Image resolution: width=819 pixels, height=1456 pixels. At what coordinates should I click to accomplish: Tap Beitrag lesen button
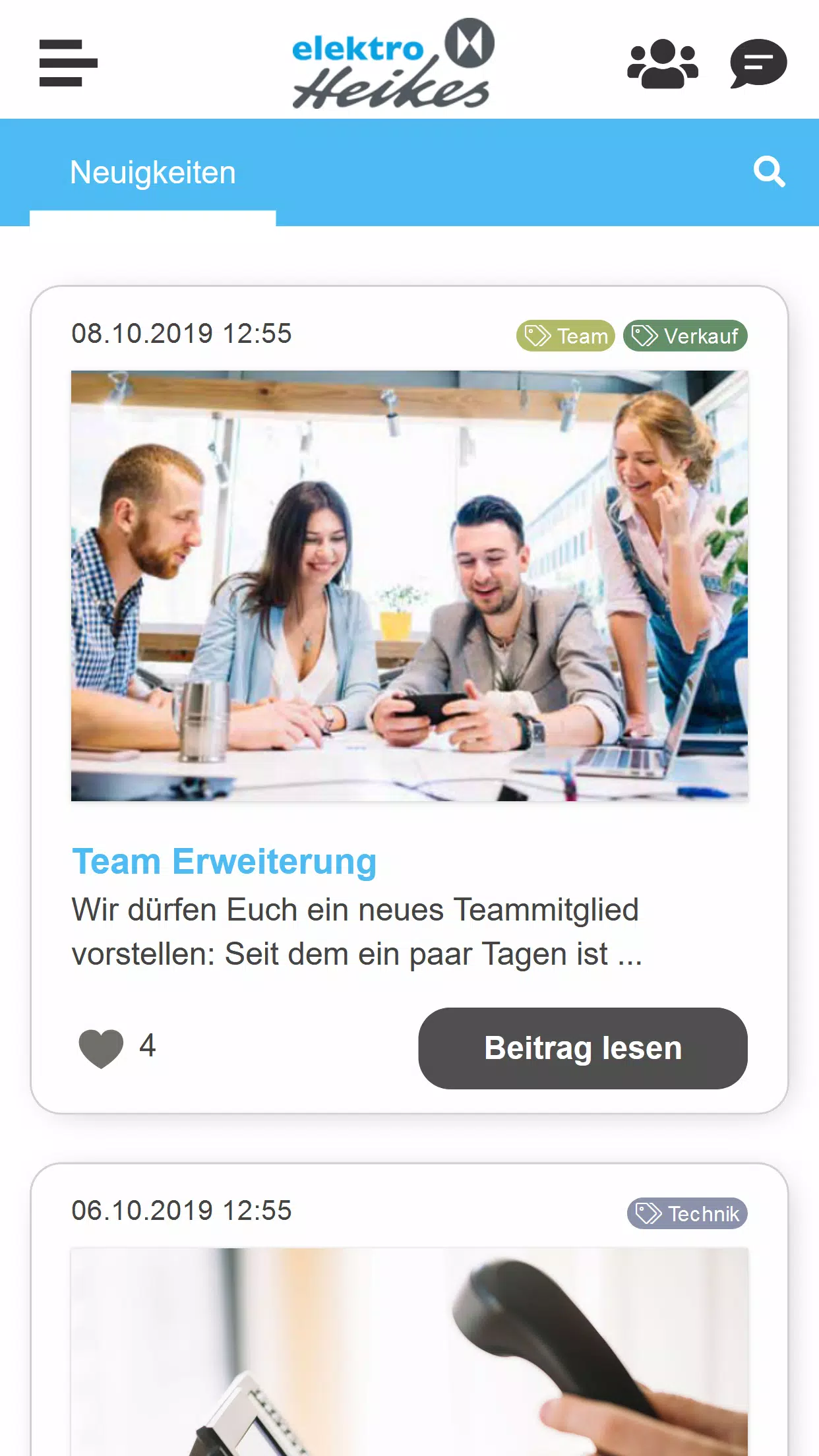click(x=583, y=1048)
